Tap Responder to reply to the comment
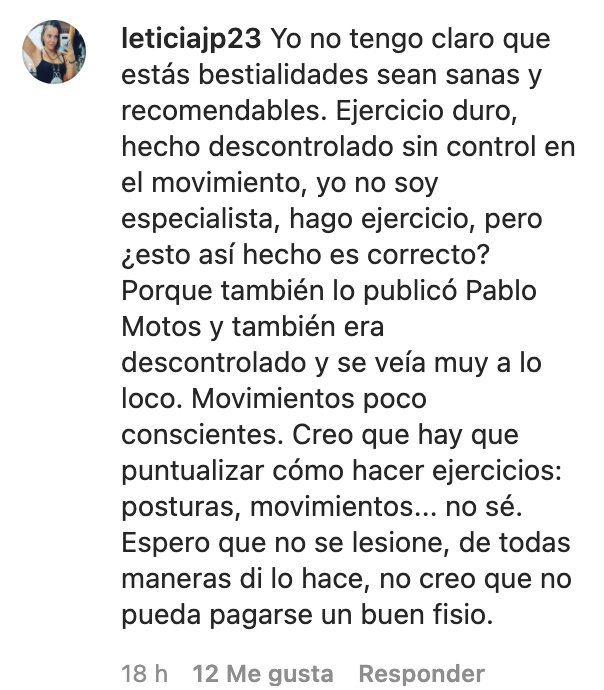This screenshot has width=604, height=690. click(x=421, y=673)
